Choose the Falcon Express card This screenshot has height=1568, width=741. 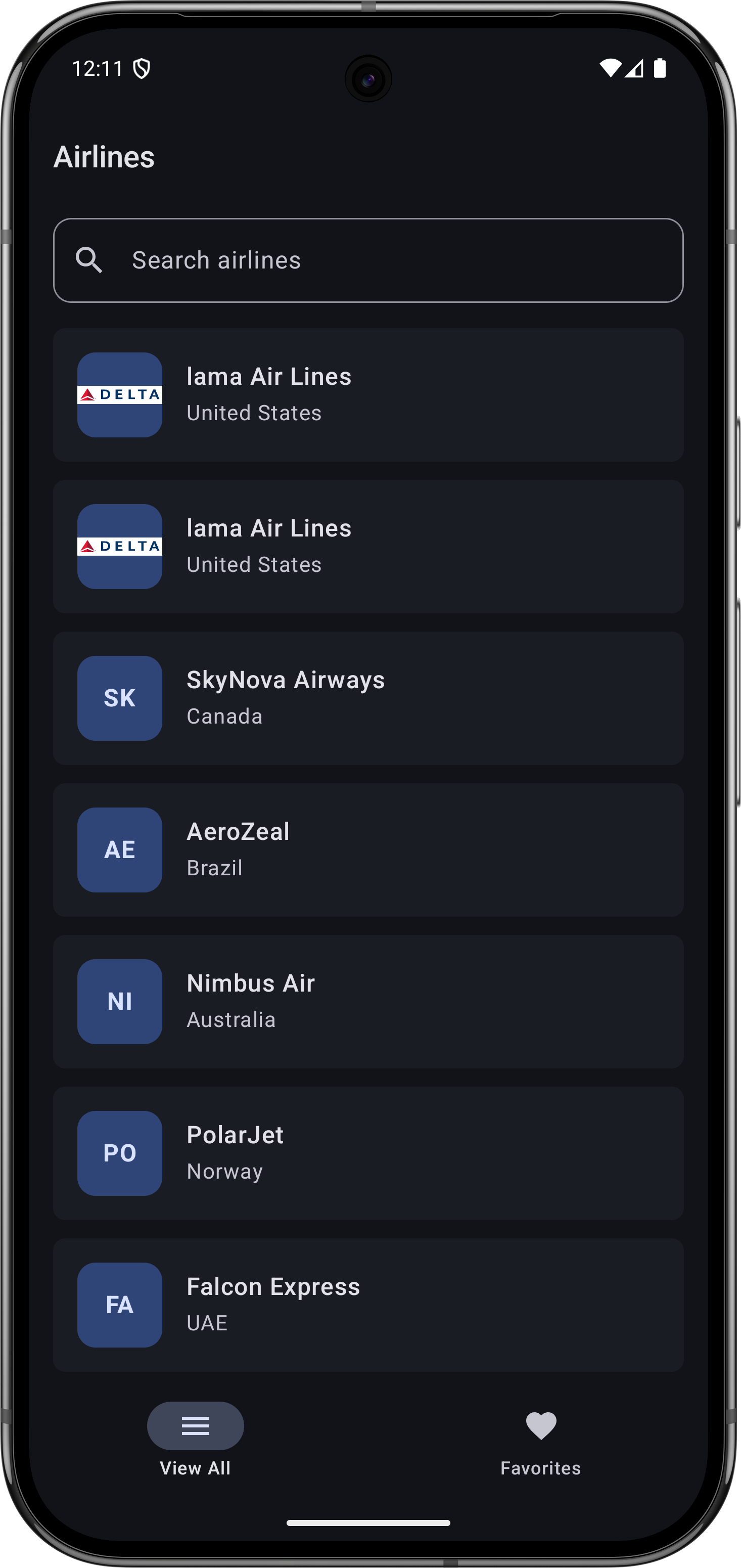[367, 1304]
